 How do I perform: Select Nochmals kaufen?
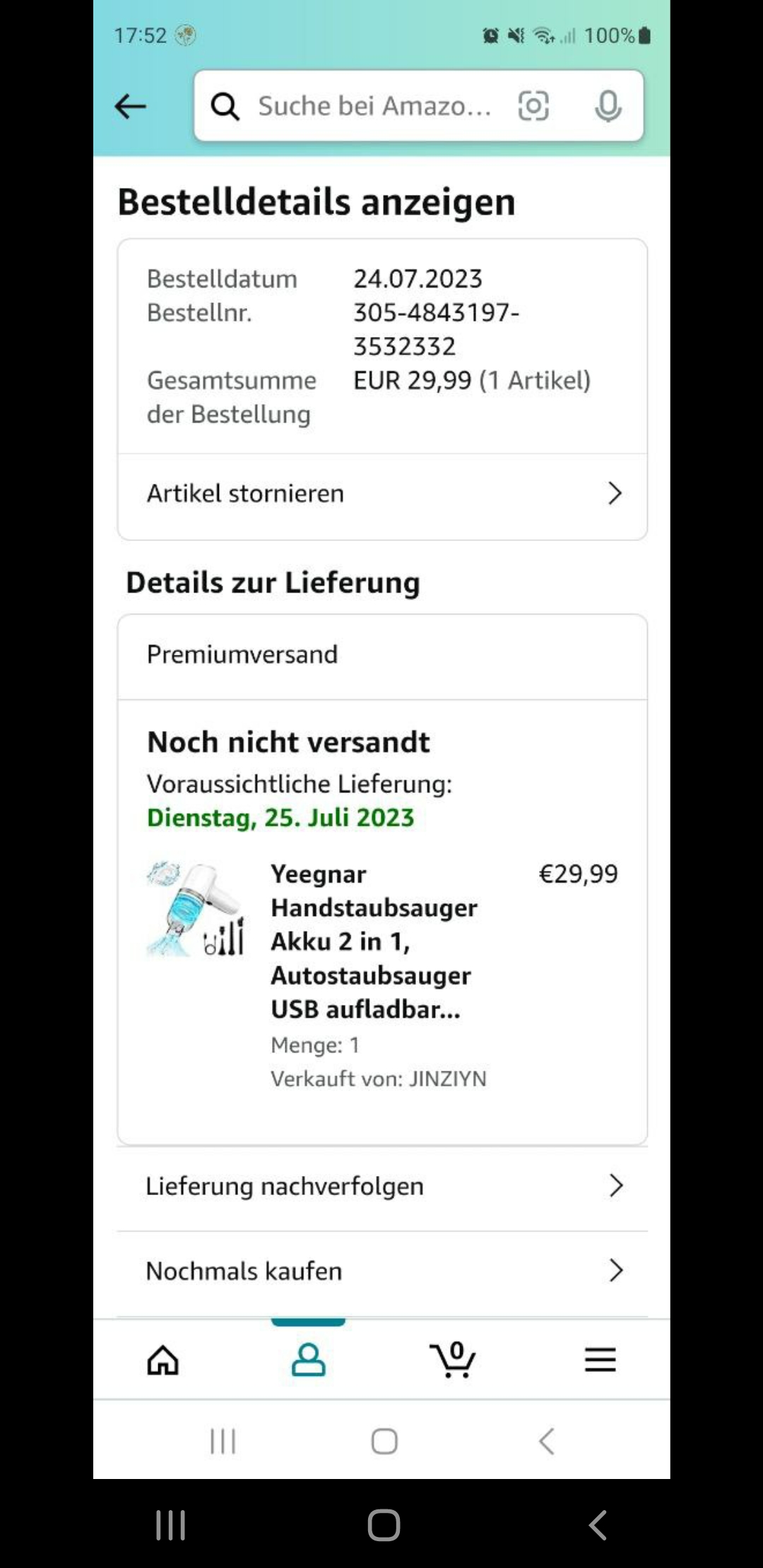[x=382, y=1271]
